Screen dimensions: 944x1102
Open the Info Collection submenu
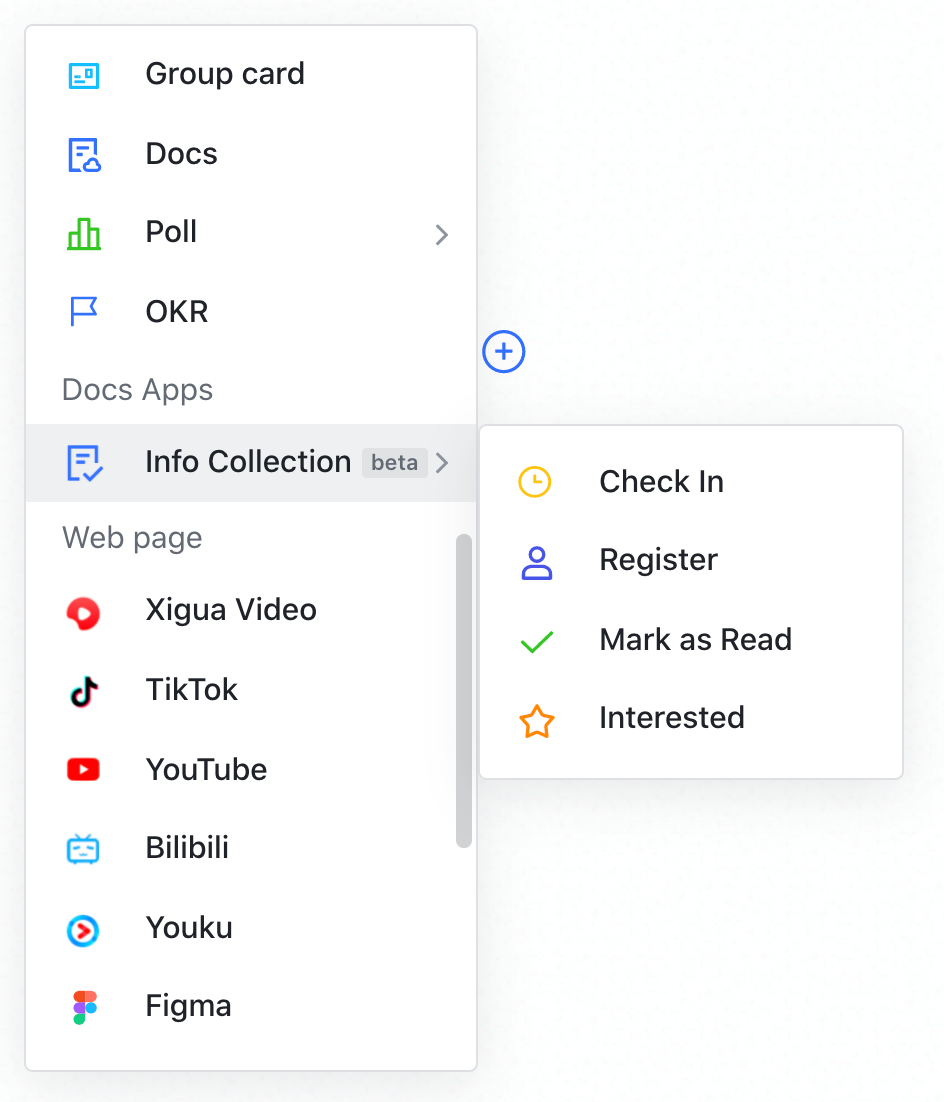click(x=250, y=462)
